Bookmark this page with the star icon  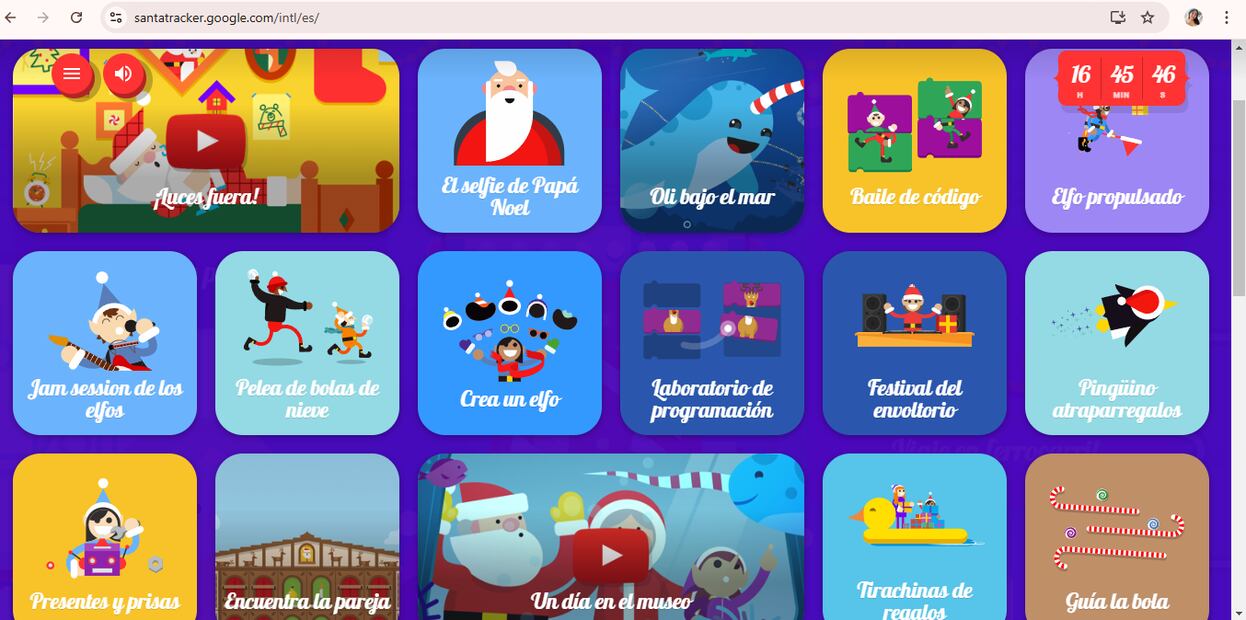[1147, 17]
